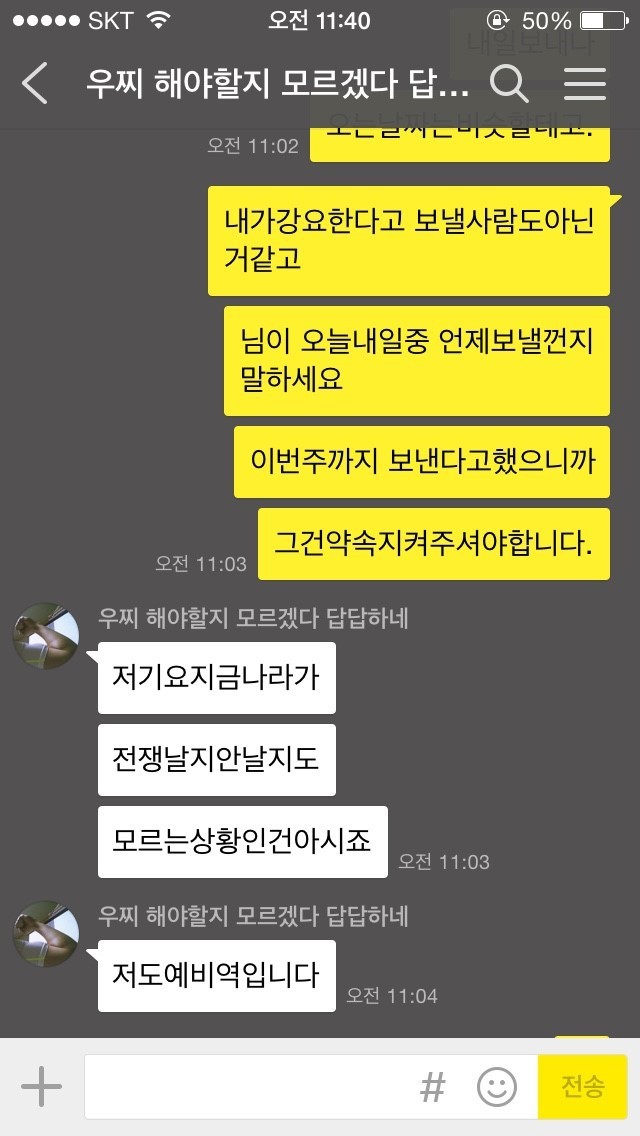Open the hashtag search in input

pyautogui.click(x=432, y=1086)
